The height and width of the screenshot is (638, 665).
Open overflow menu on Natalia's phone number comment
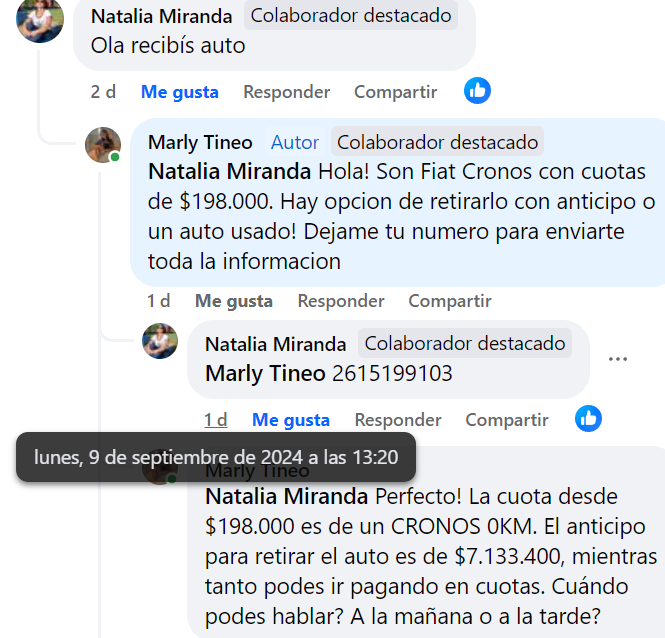(x=618, y=359)
